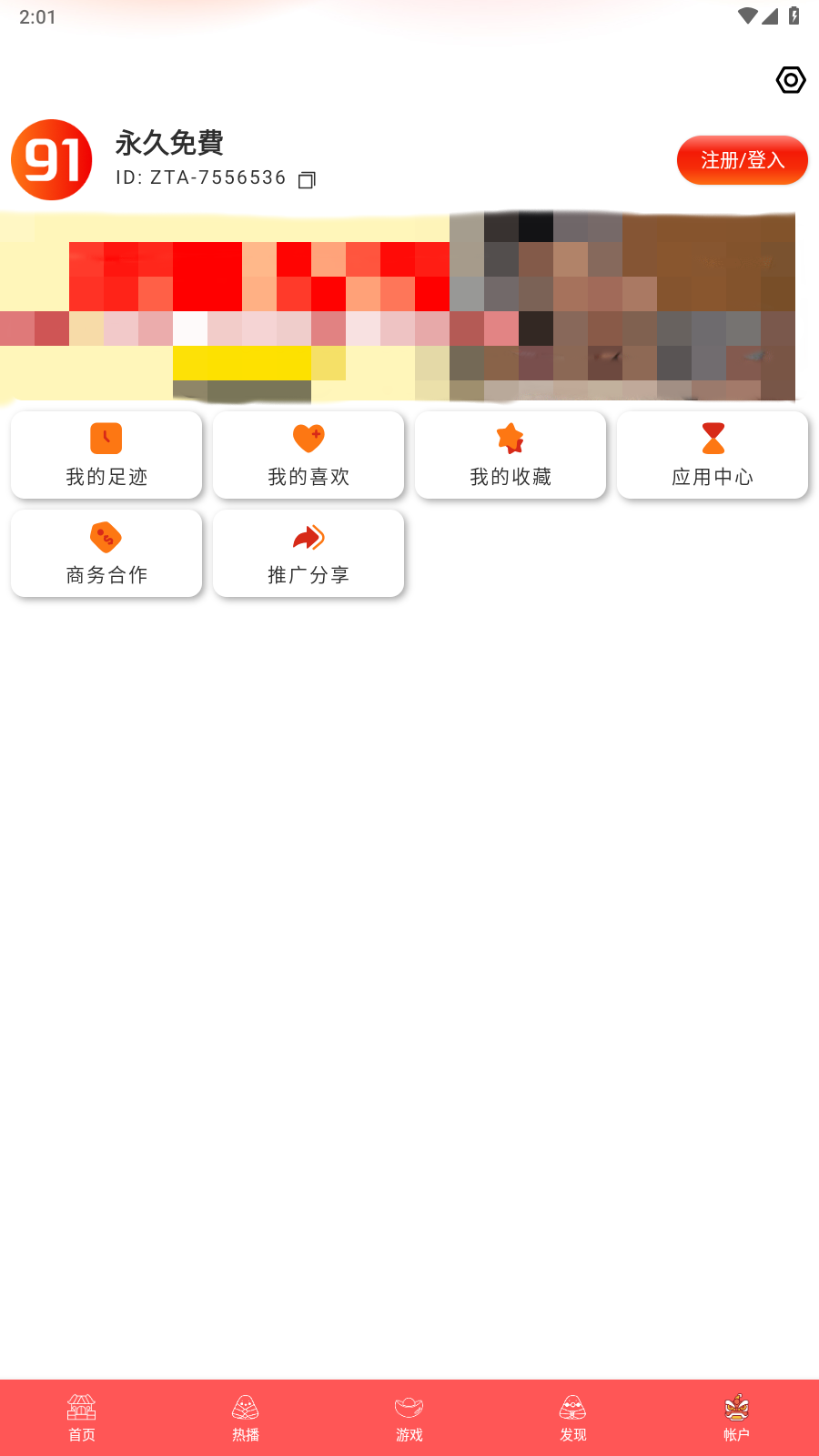The height and width of the screenshot is (1456, 819).
Task: Switch to the 首页 tab
Action: 82,1418
